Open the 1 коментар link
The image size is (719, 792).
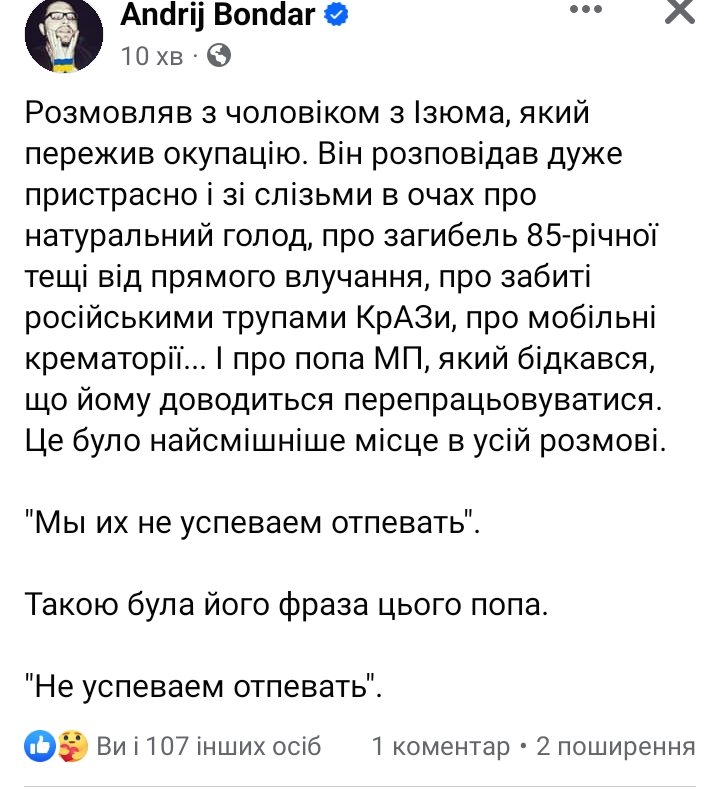click(x=440, y=746)
